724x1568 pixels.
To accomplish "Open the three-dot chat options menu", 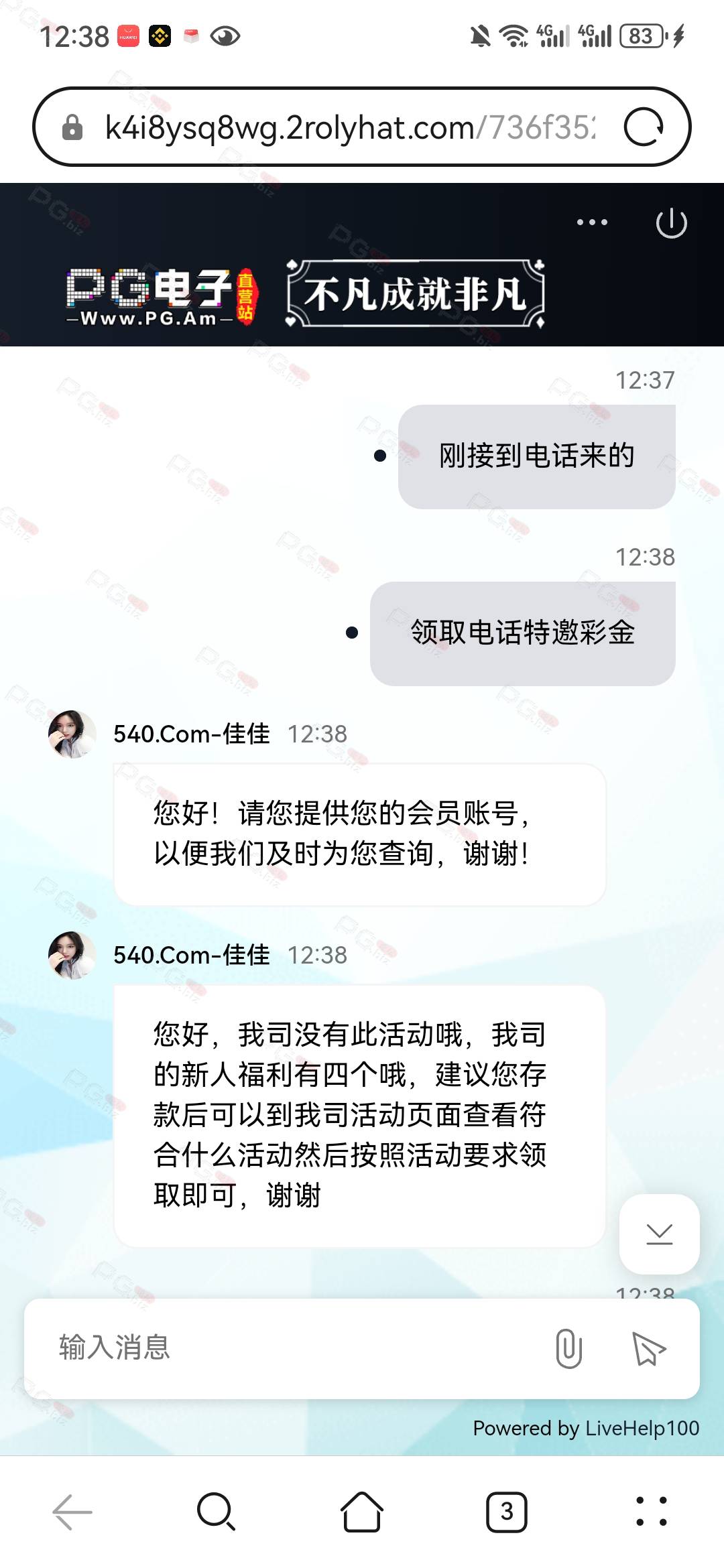I will point(592,222).
